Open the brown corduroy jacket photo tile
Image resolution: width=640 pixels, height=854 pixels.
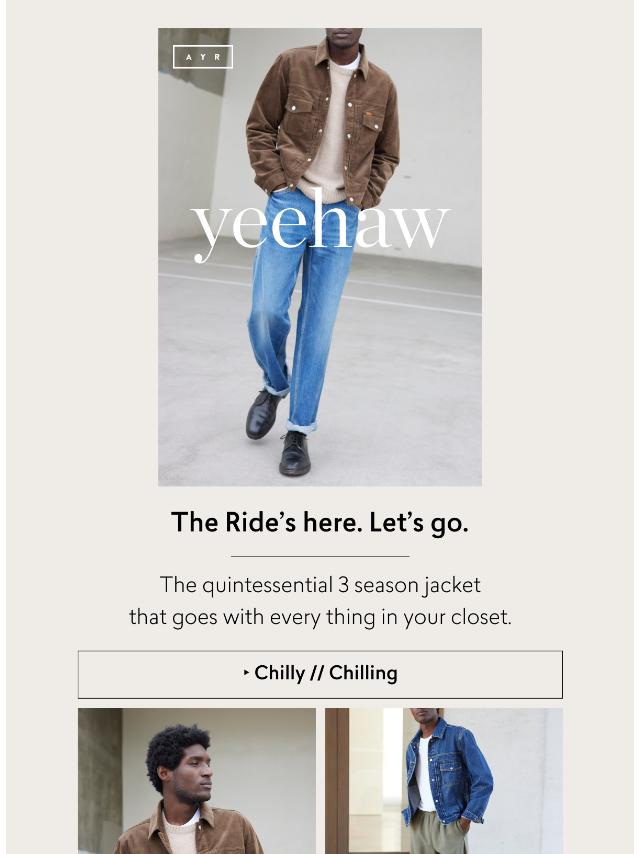coord(197,780)
